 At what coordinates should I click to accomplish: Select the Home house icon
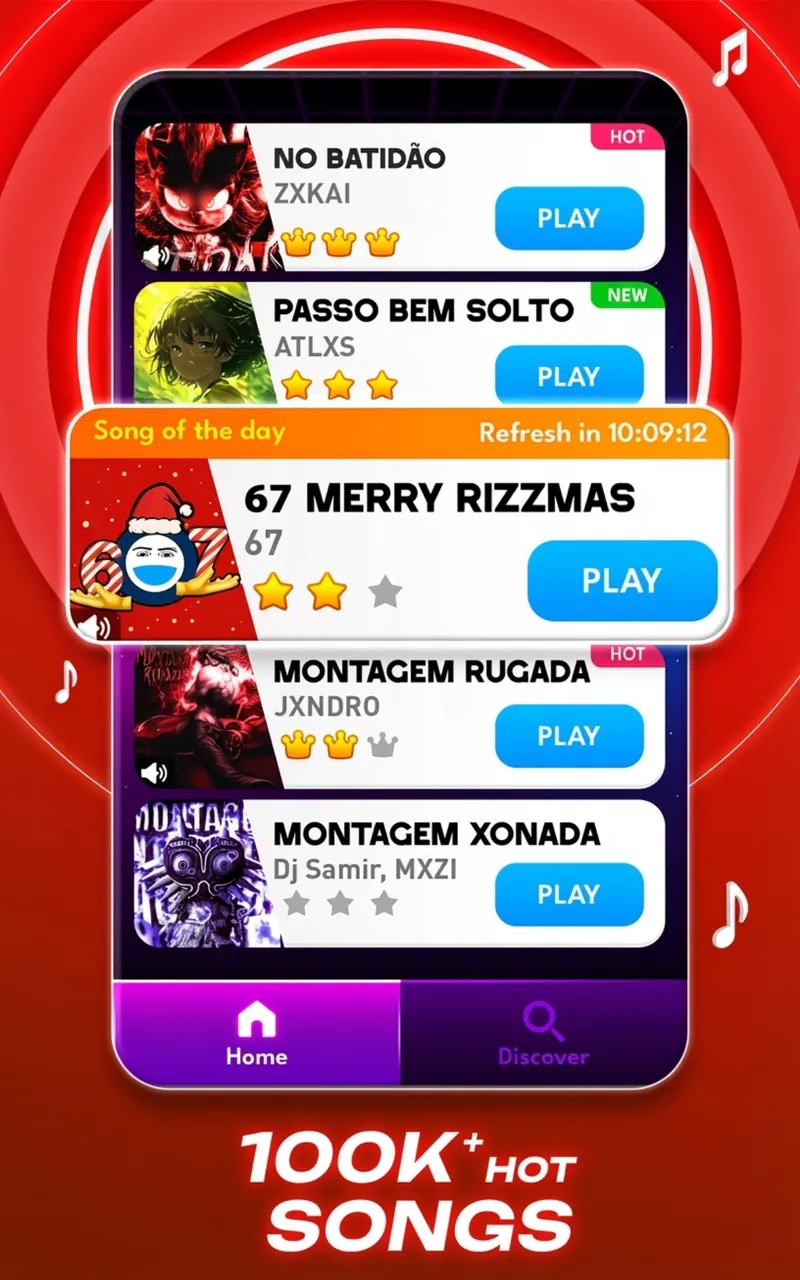[256, 1018]
